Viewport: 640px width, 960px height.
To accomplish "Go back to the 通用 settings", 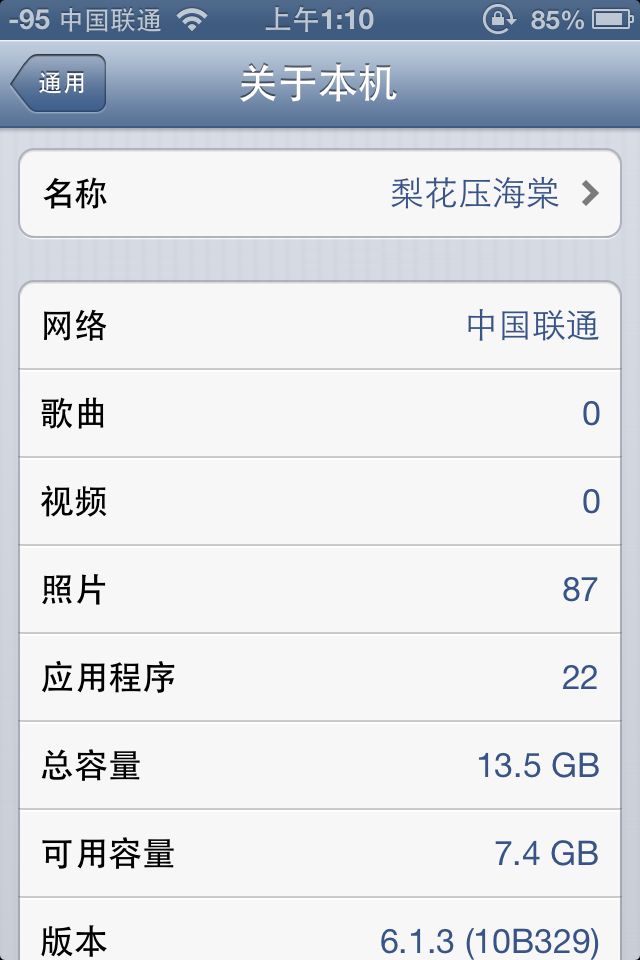I will tap(59, 83).
